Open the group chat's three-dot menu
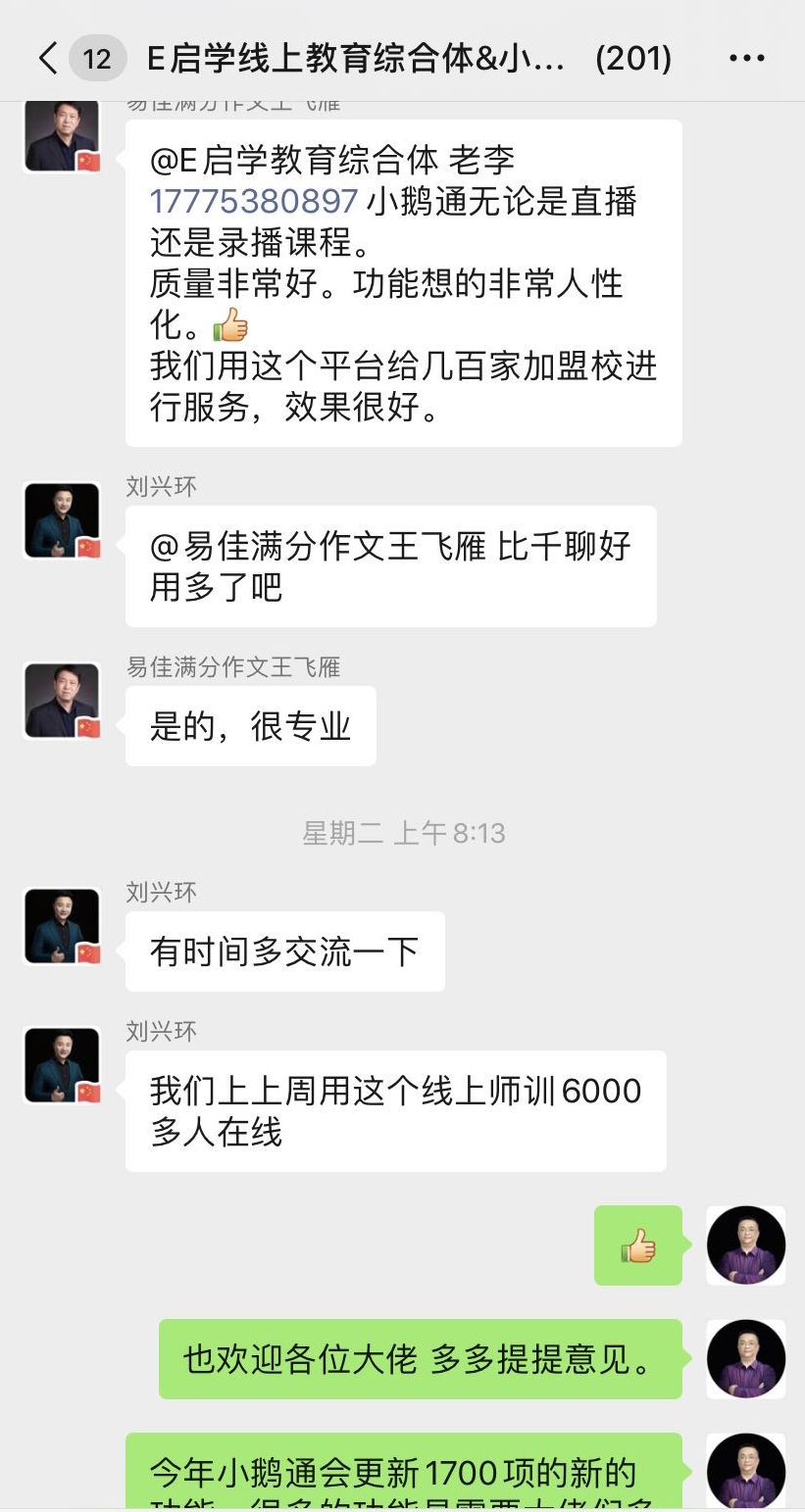This screenshot has width=805, height=1512. coord(746,59)
